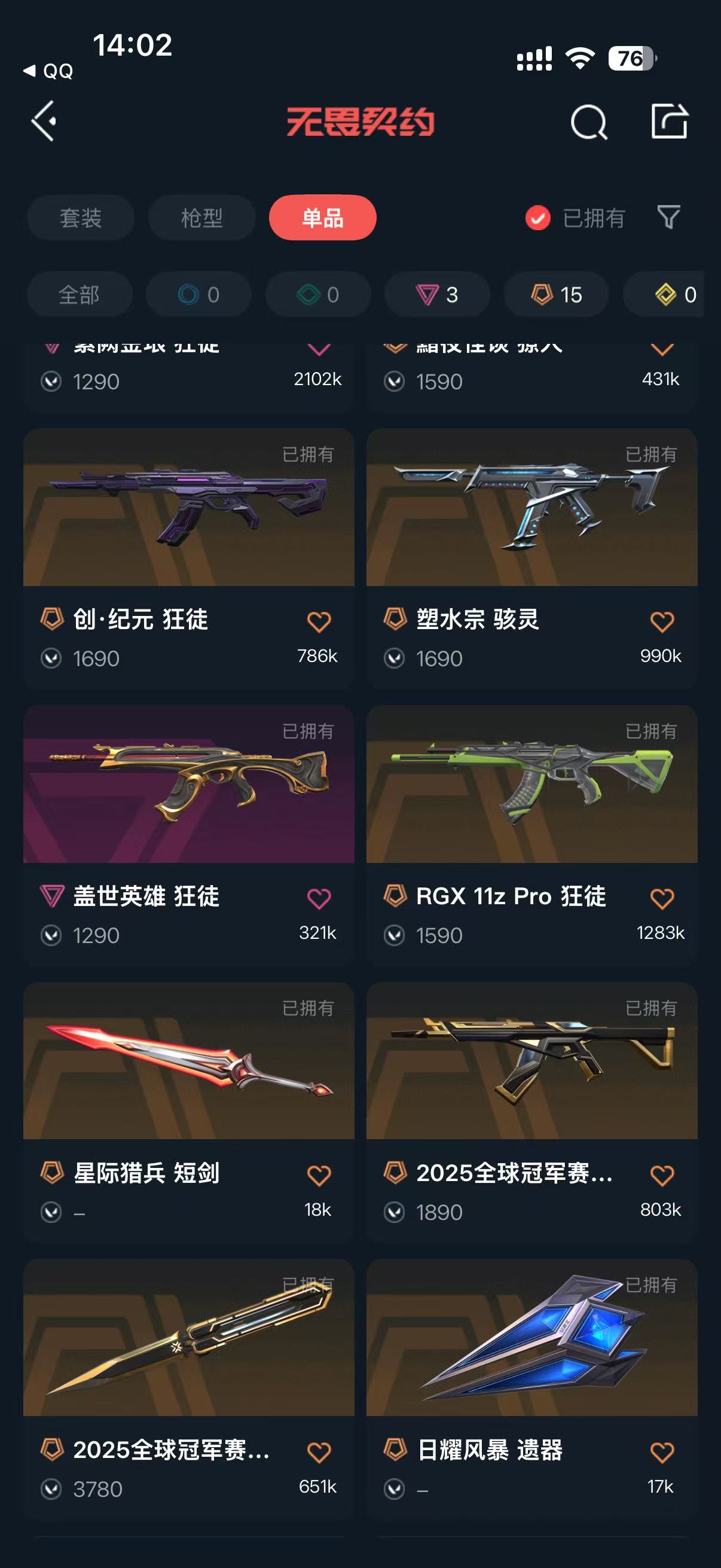721x1568 pixels.
Task: Open the search magnifier icon
Action: (588, 122)
